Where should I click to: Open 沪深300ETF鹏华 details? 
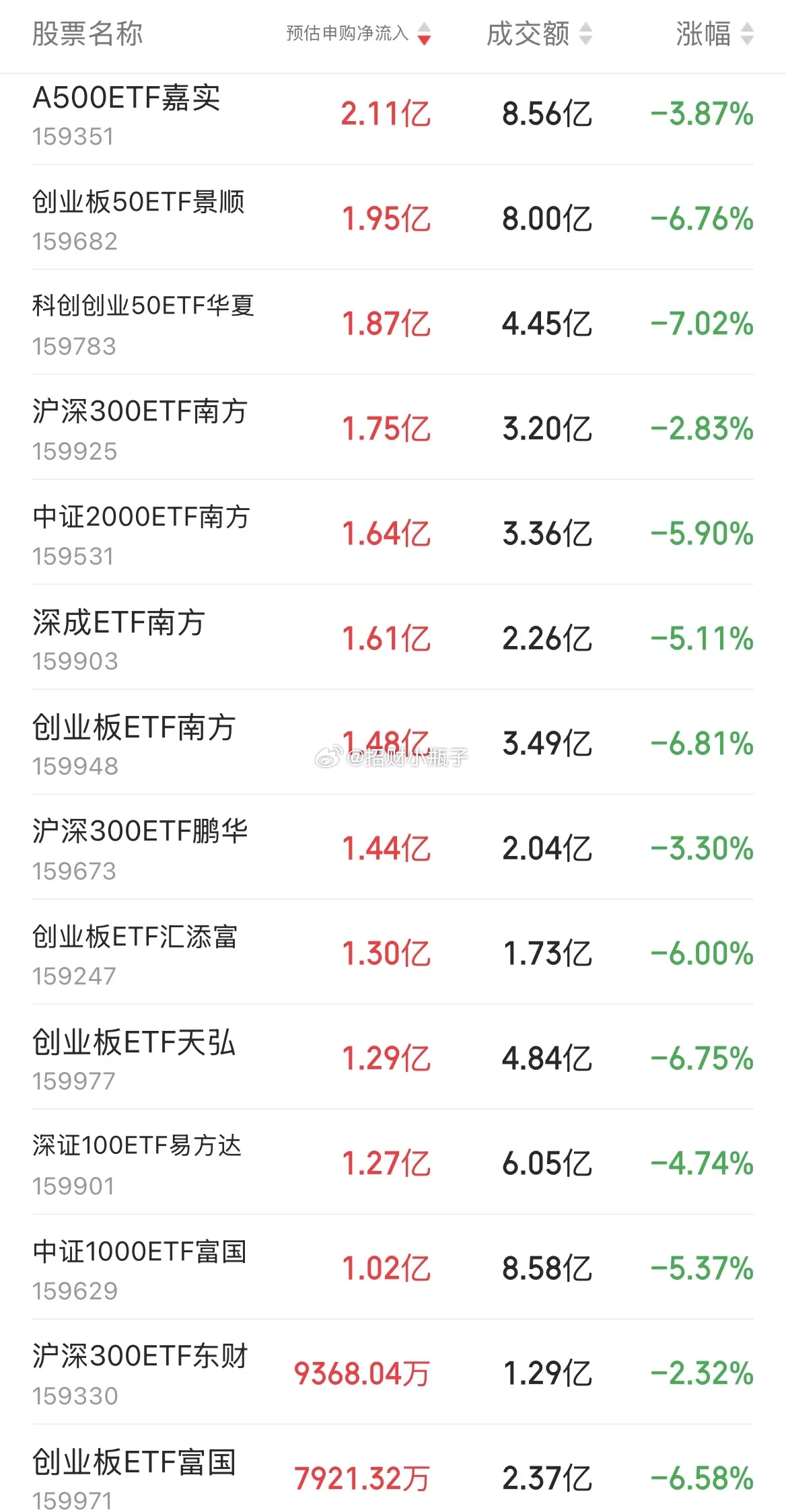393,848
